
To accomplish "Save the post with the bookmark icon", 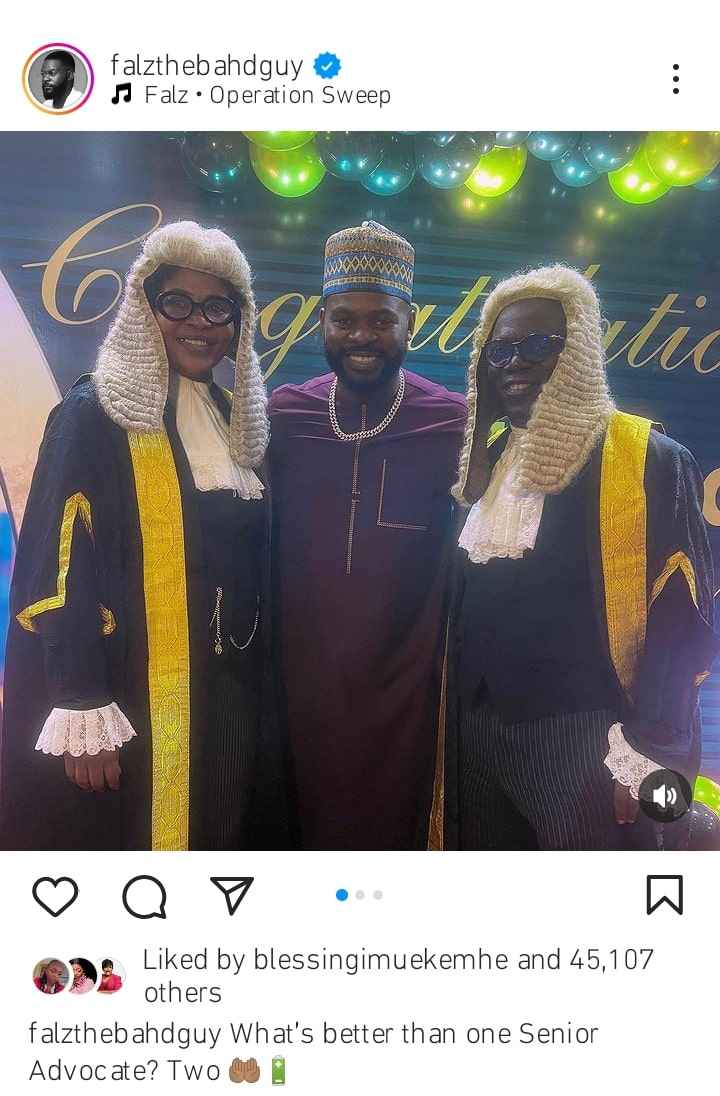I will point(664,895).
